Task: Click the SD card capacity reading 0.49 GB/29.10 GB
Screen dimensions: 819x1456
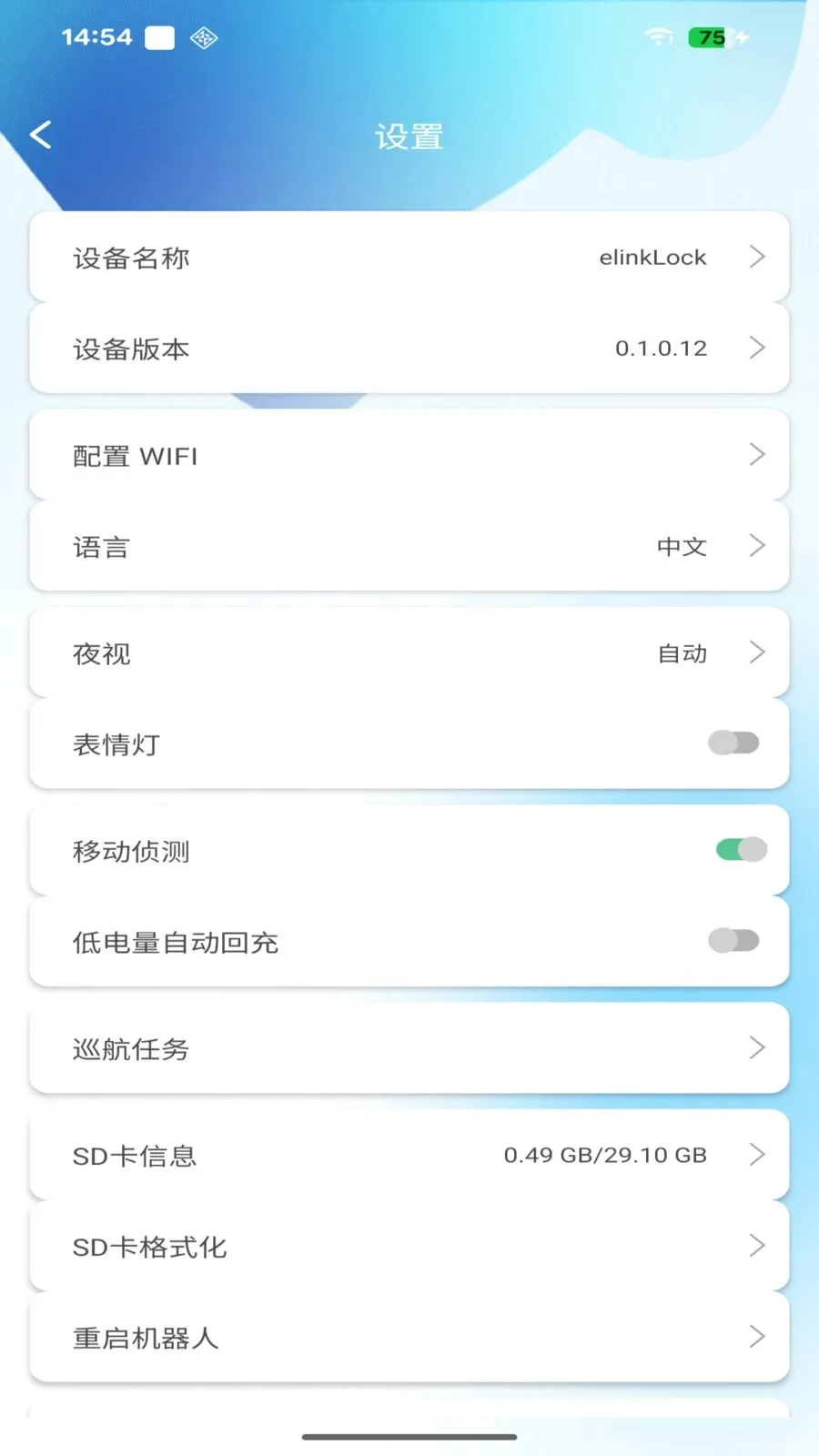Action: point(606,1155)
